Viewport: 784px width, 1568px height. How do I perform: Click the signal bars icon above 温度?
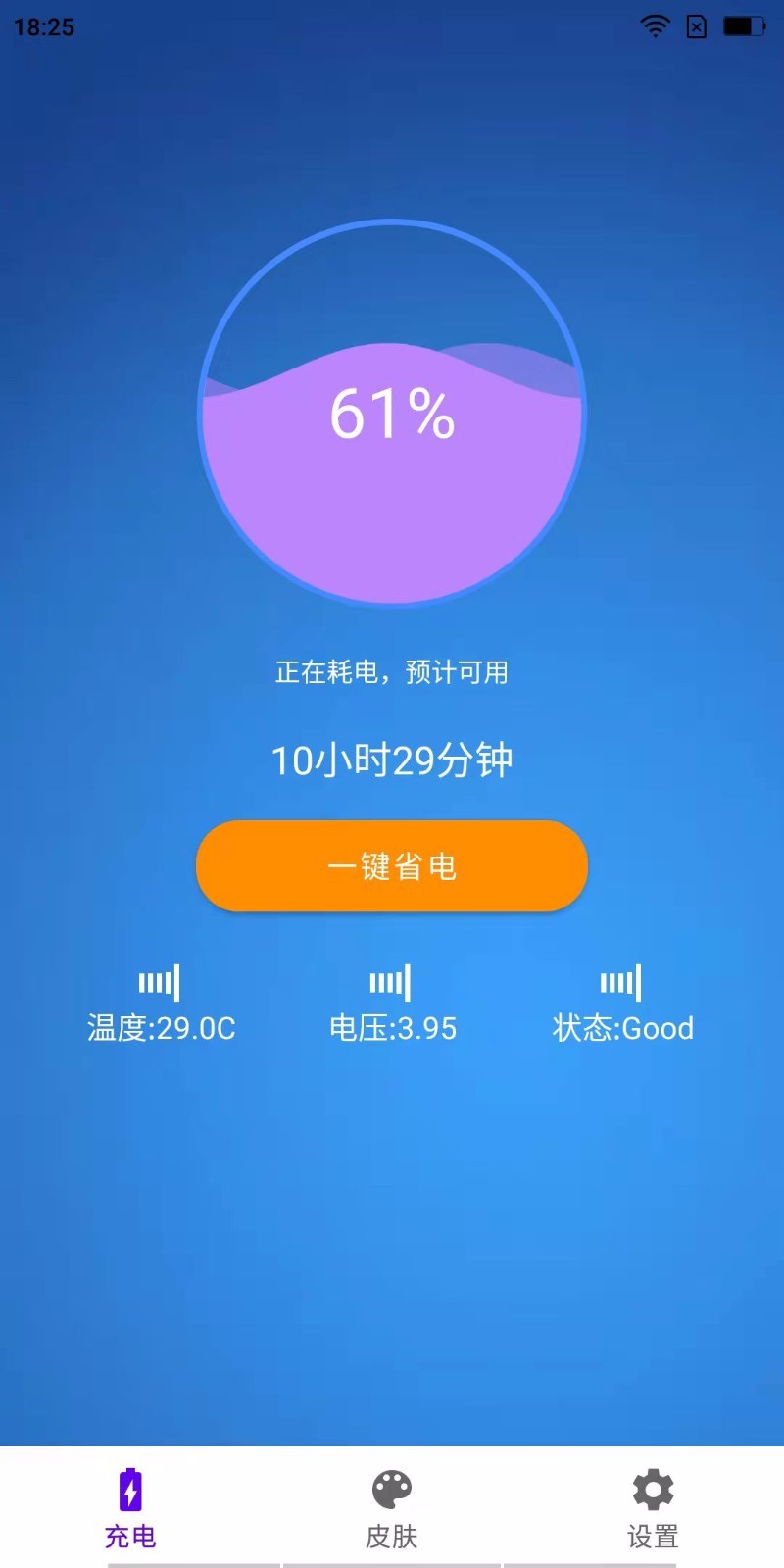(159, 981)
